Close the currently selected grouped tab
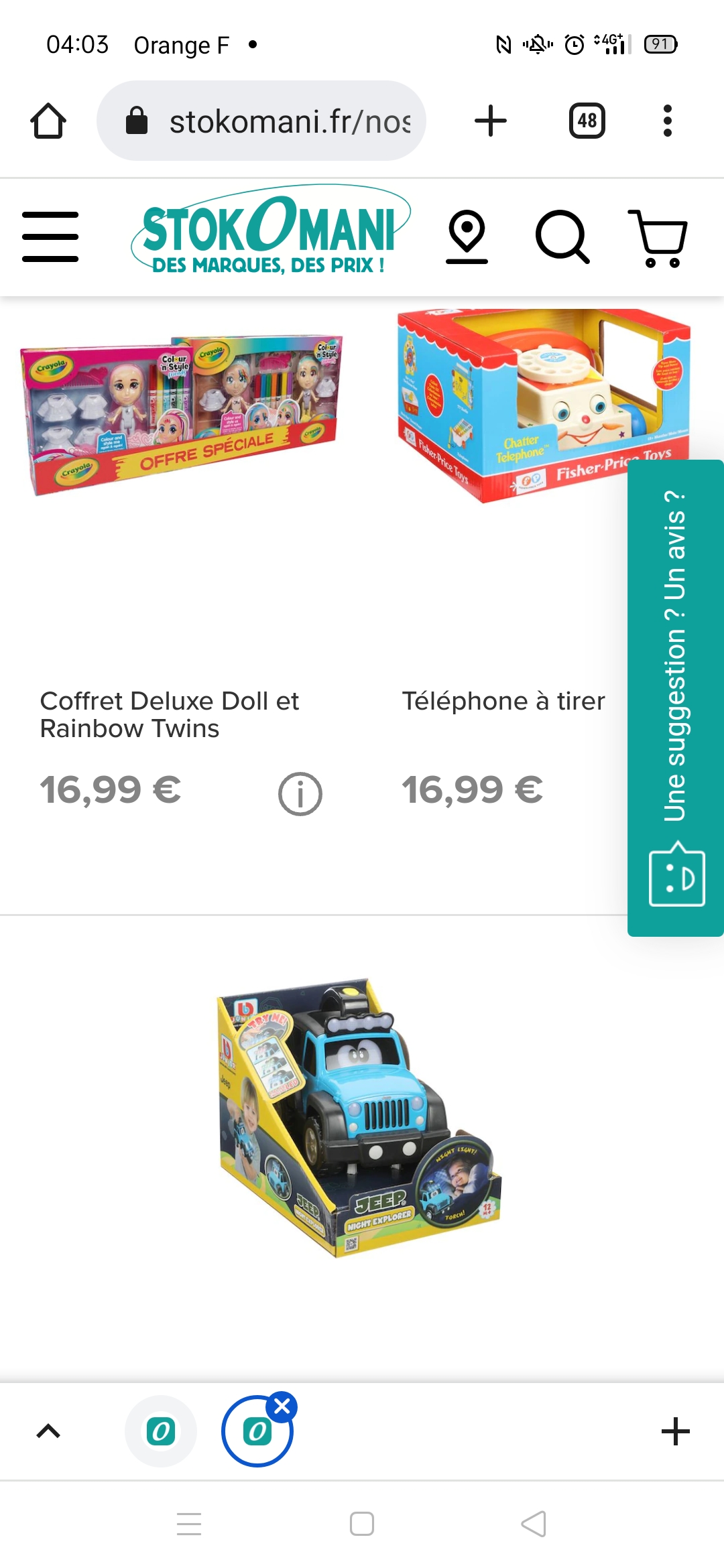 pos(282,1407)
